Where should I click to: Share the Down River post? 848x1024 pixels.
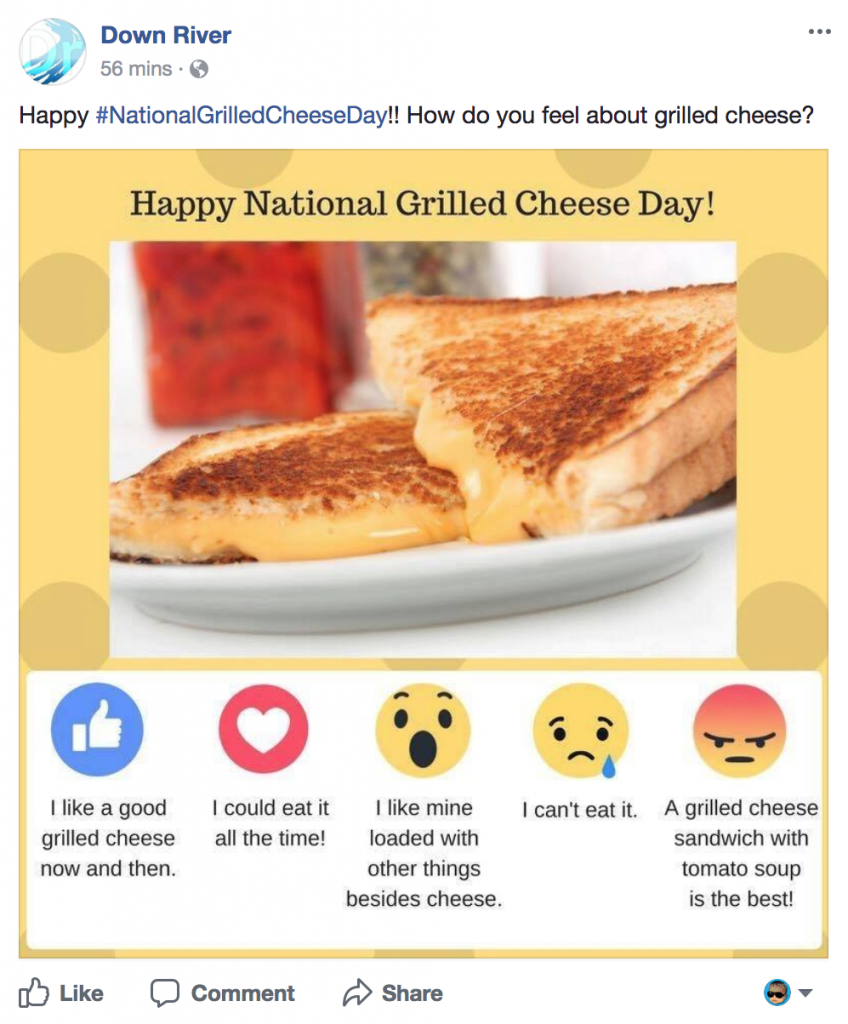click(x=392, y=993)
